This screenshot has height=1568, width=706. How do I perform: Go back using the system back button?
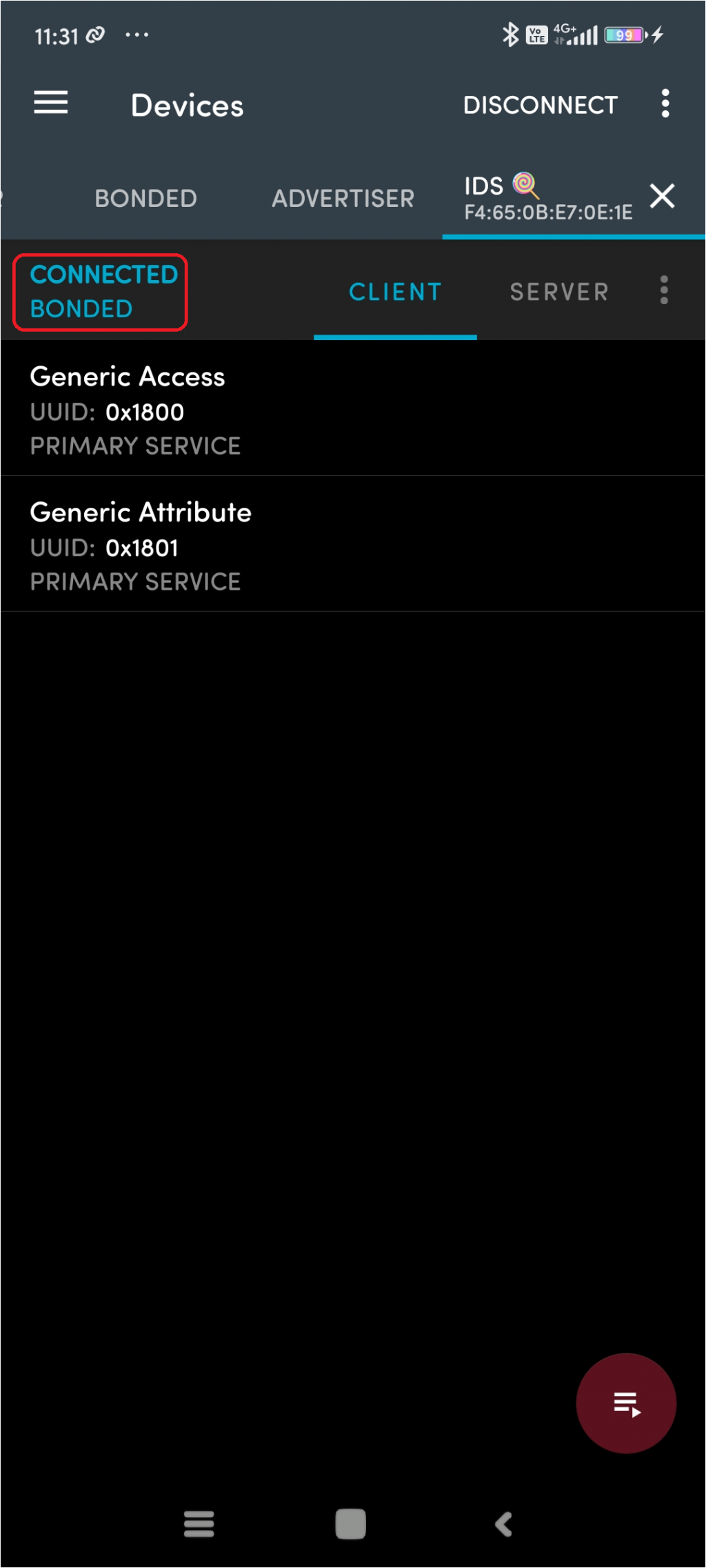[504, 1523]
